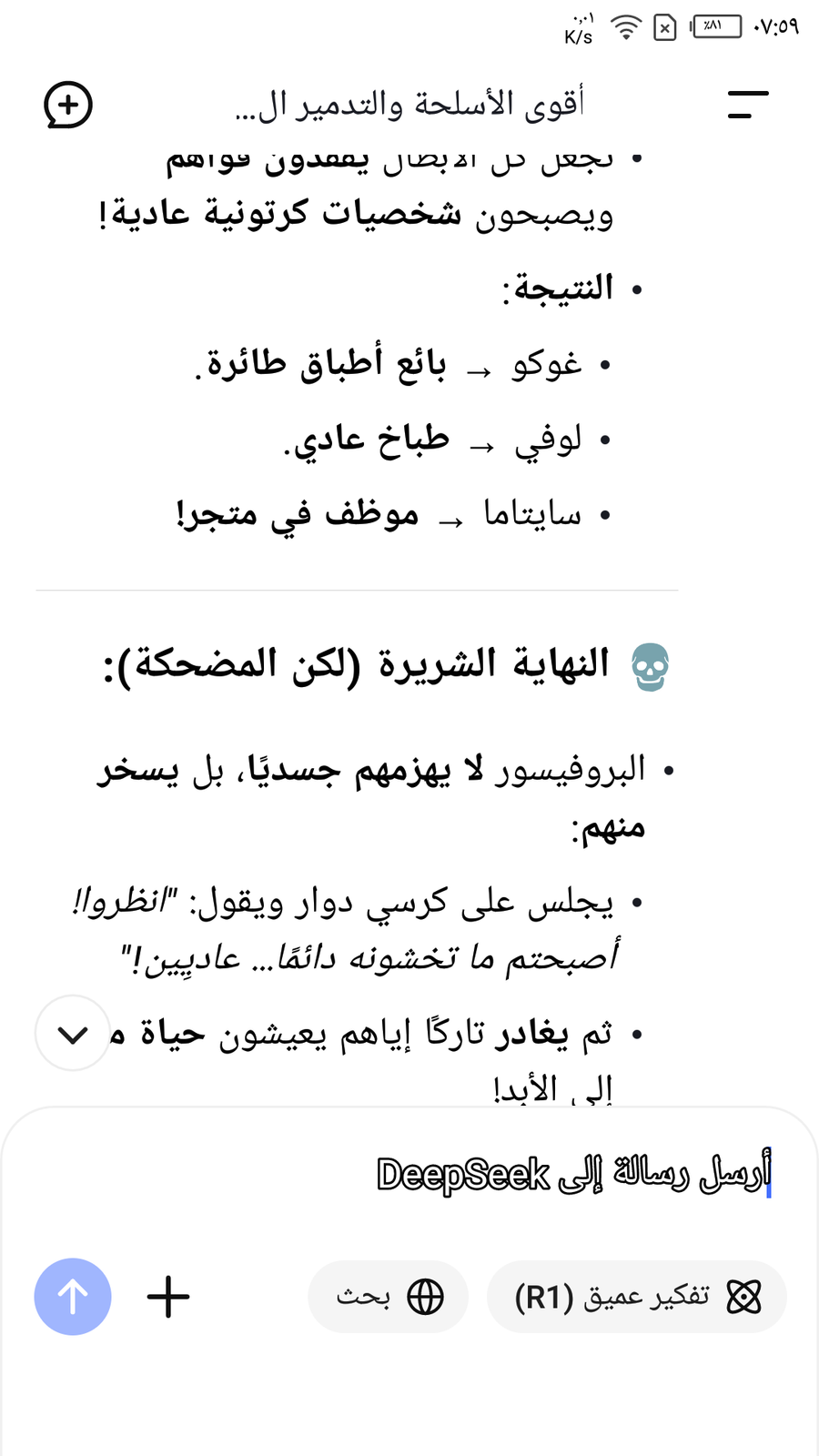Jump to bottom with the down chevron
819x1456 pixels.
coord(73,1034)
